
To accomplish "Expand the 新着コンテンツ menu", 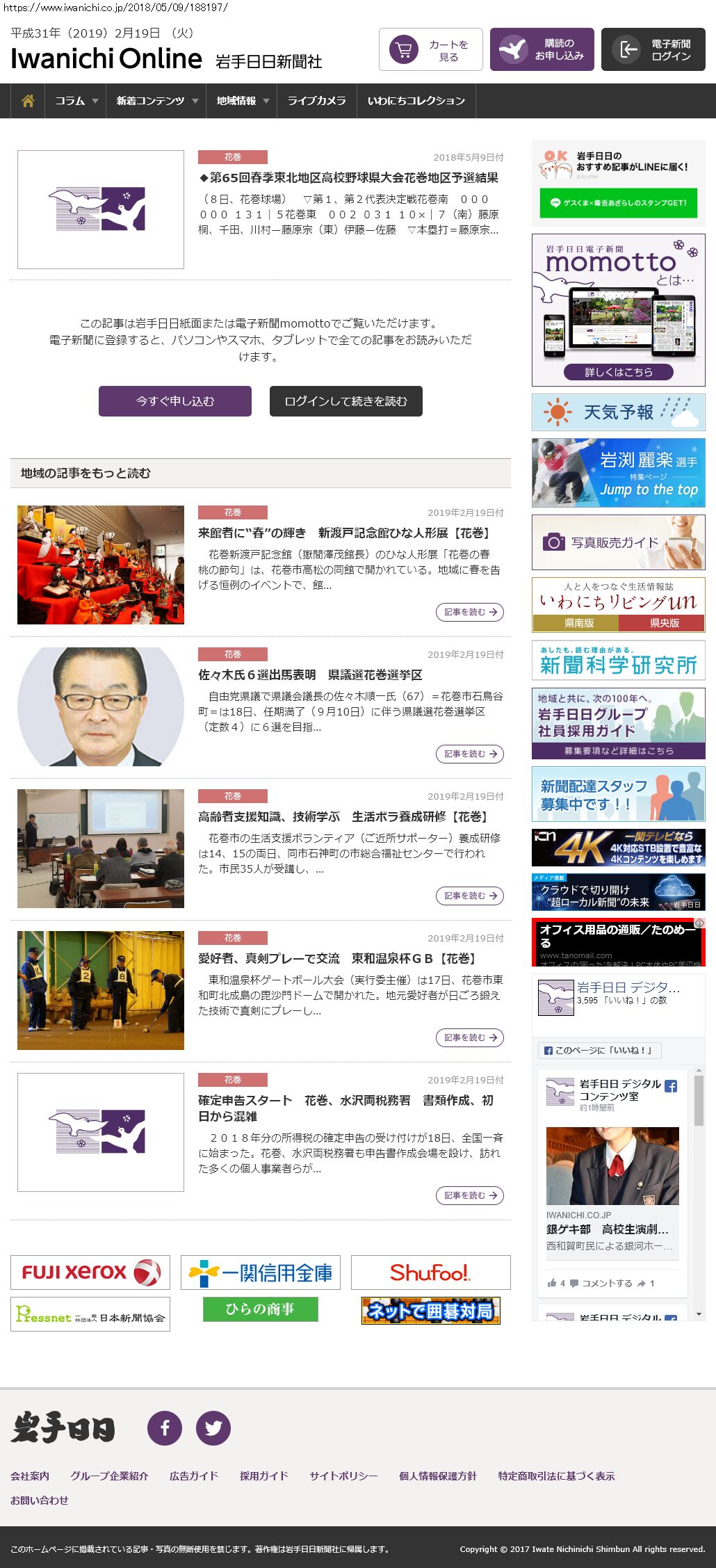I will point(156,101).
